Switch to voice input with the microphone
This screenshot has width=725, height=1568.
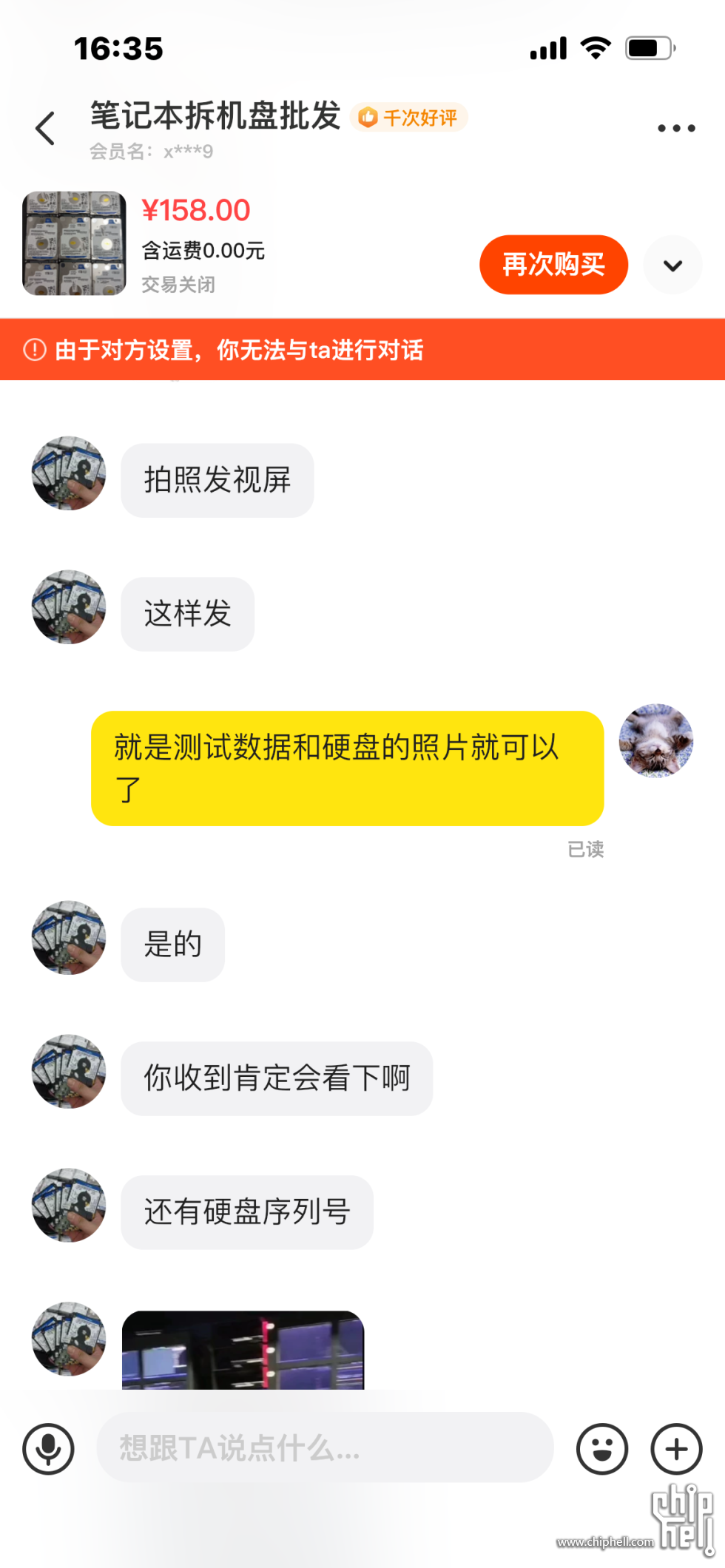[x=49, y=1448]
